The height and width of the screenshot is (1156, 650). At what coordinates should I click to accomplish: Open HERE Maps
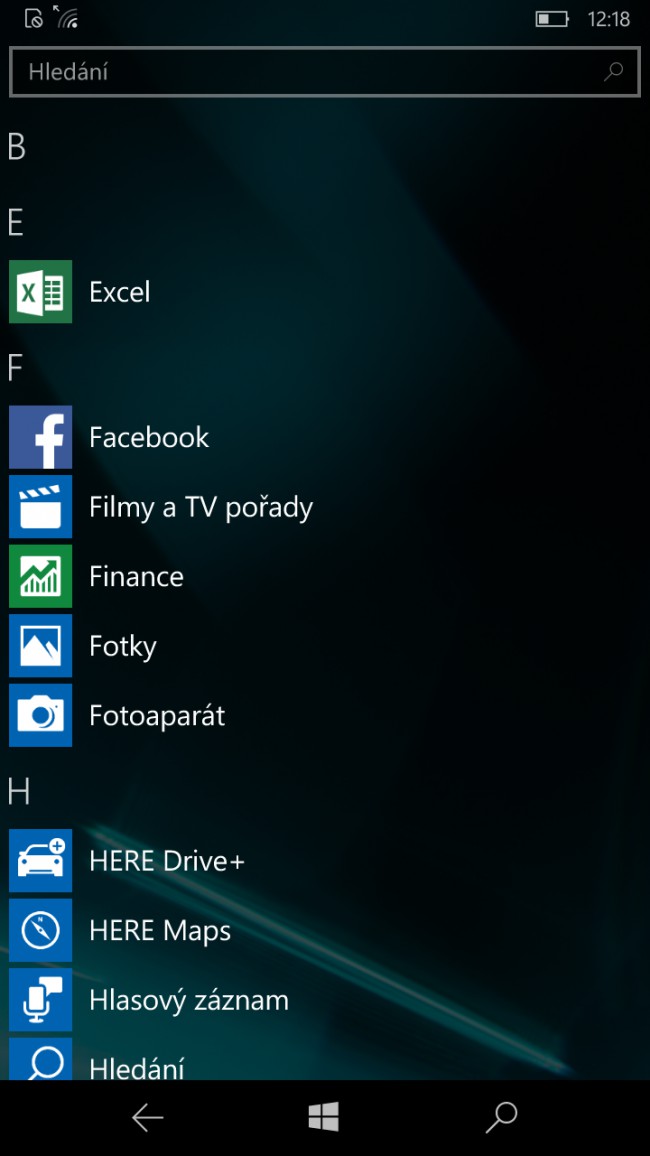159,931
